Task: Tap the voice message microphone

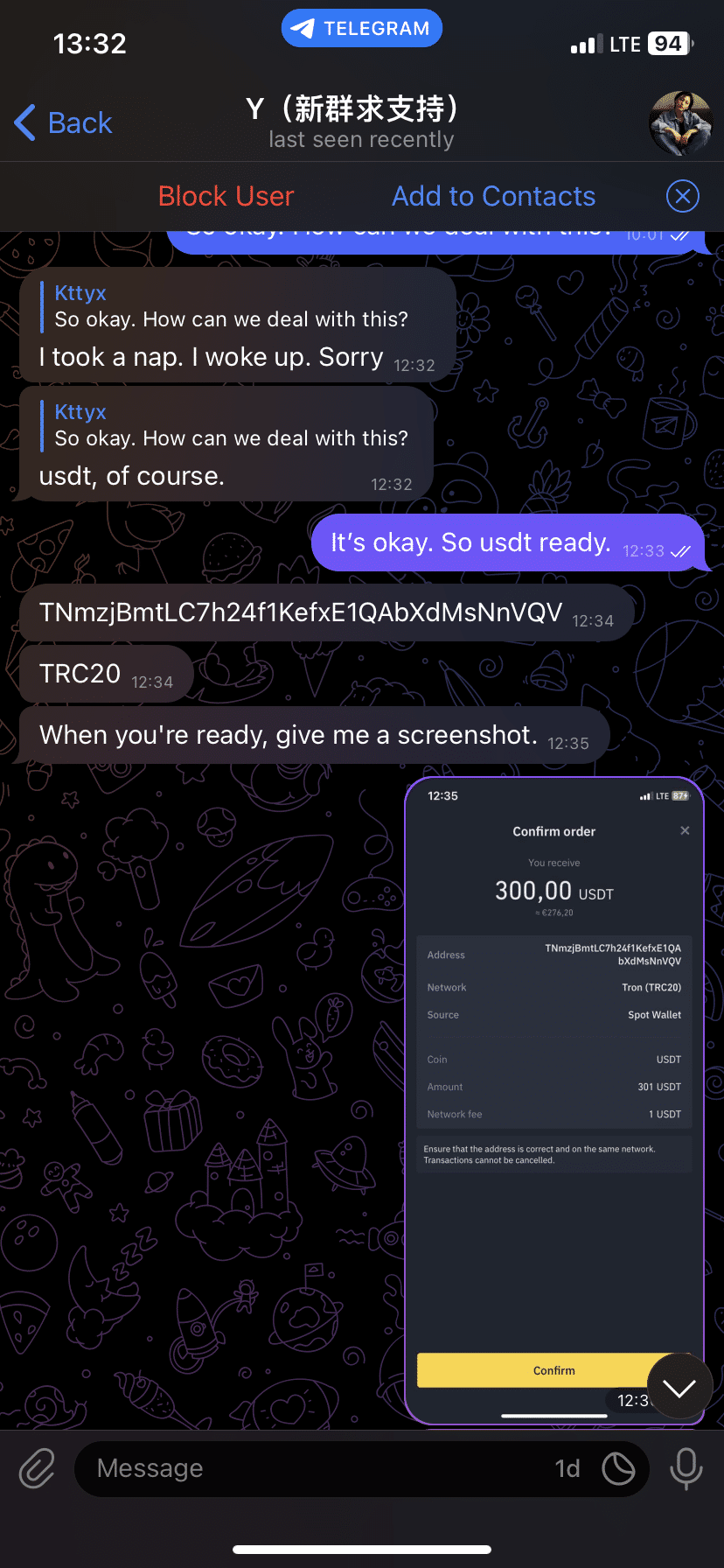Action: pyautogui.click(x=686, y=1468)
